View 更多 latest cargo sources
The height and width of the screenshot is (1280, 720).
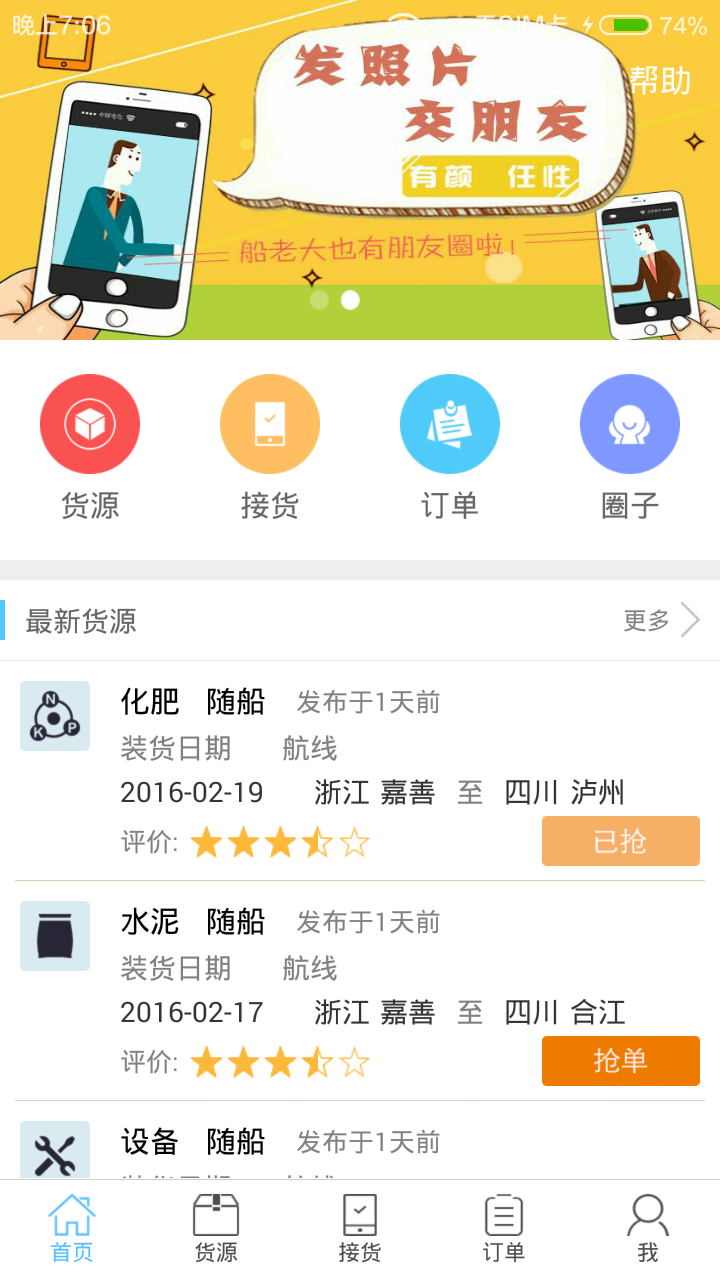click(660, 620)
